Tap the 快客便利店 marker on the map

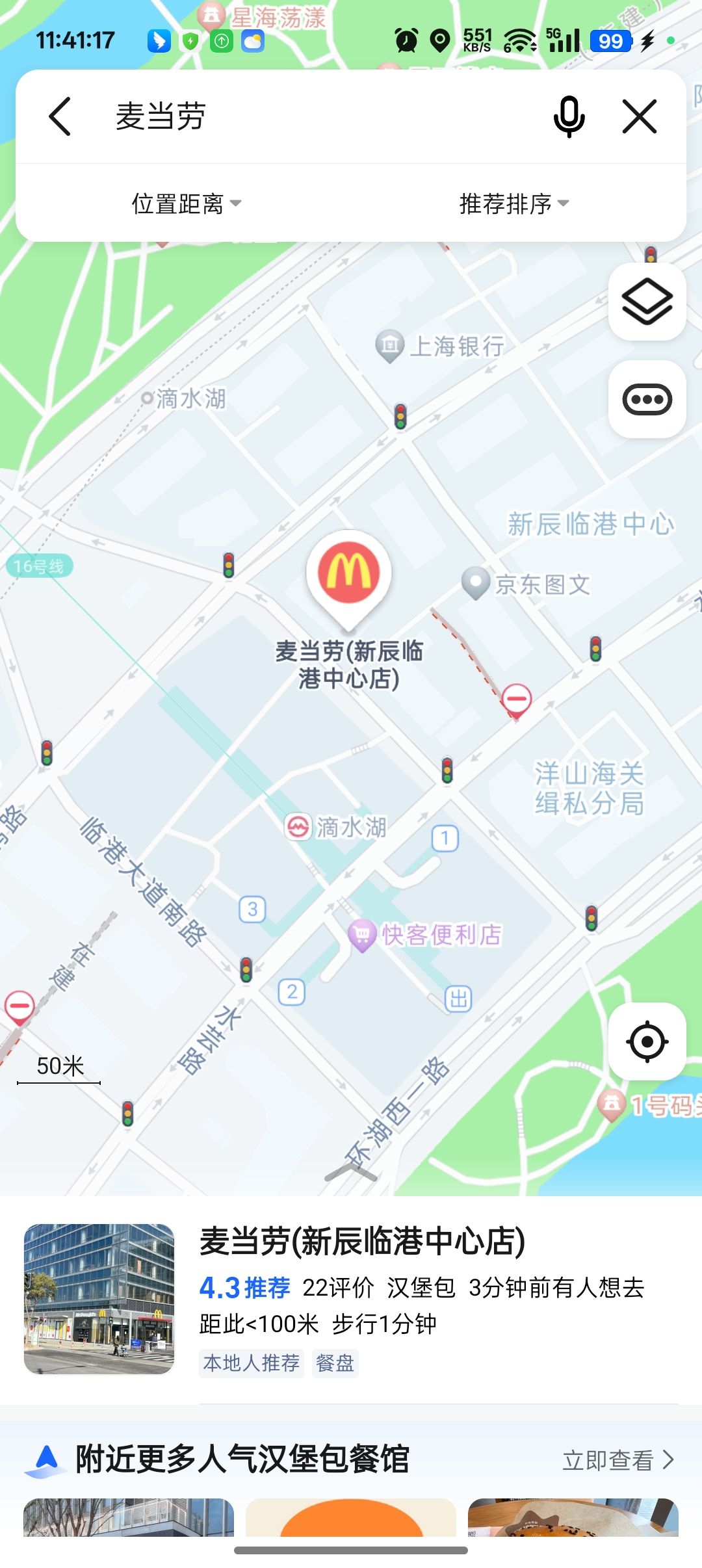[363, 935]
